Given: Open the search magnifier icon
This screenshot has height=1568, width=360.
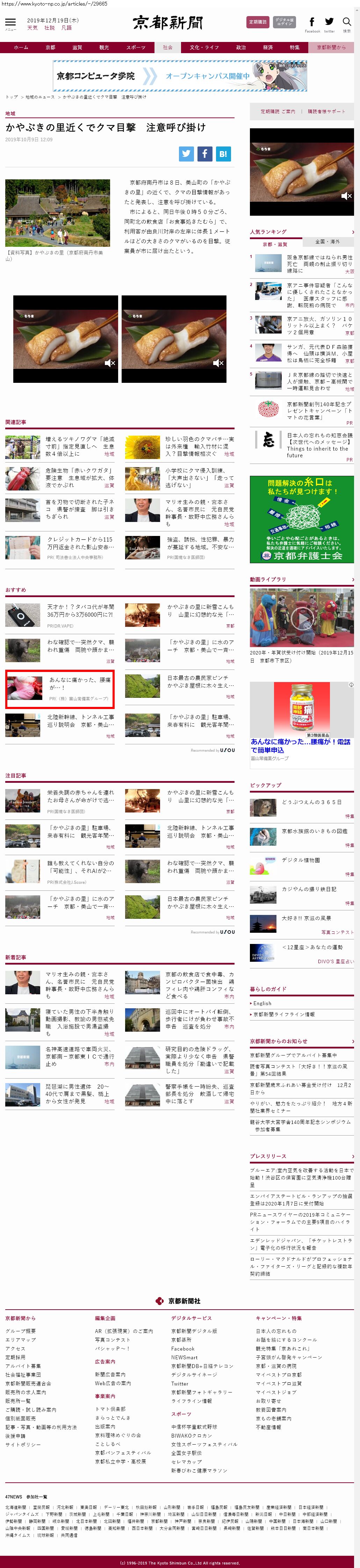Looking at the screenshot, I should 347,22.
